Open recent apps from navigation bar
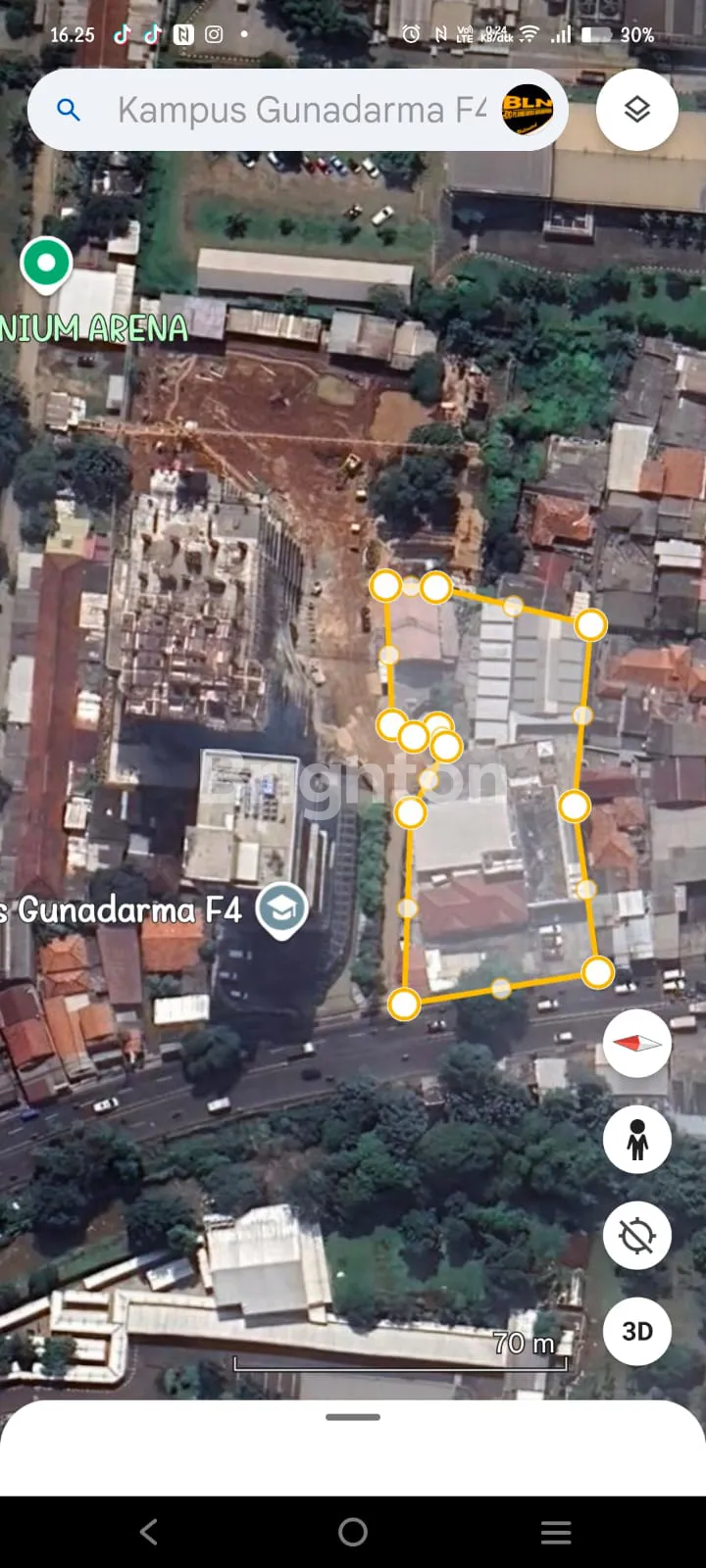Viewport: 706px width, 1568px height. point(556,1532)
